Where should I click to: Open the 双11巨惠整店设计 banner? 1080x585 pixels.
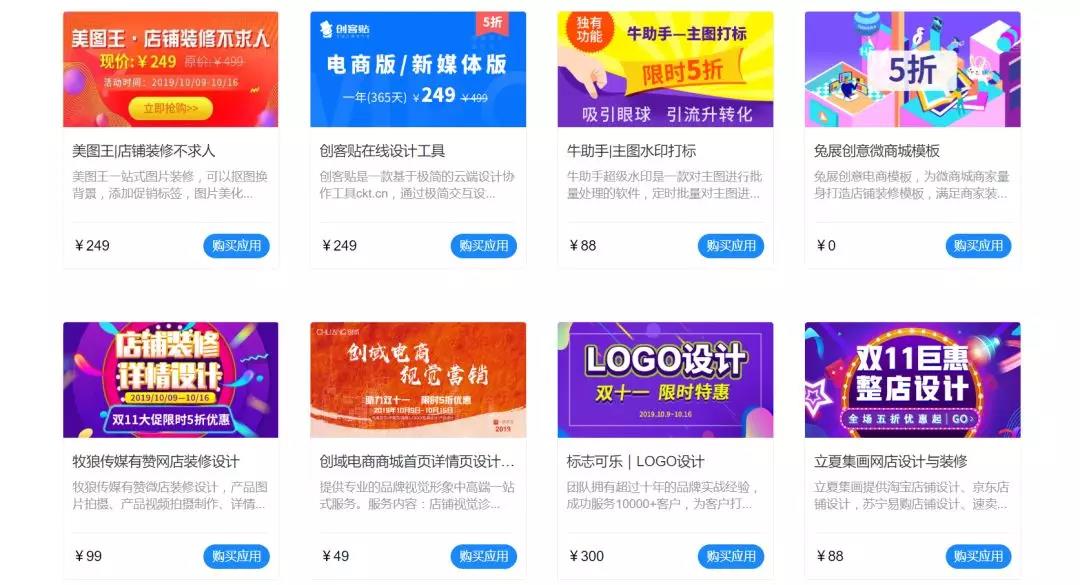tap(912, 380)
